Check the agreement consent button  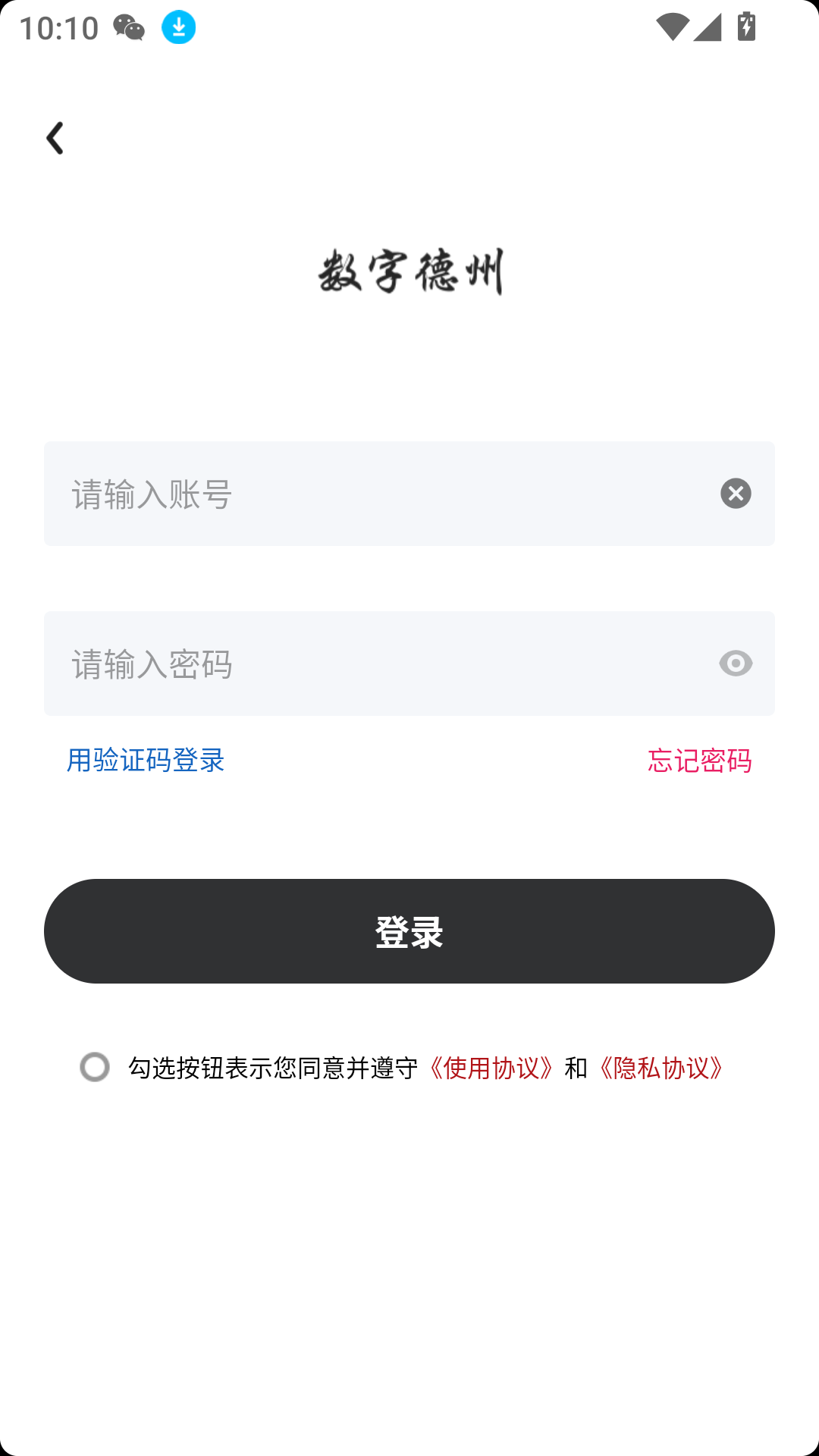96,1068
